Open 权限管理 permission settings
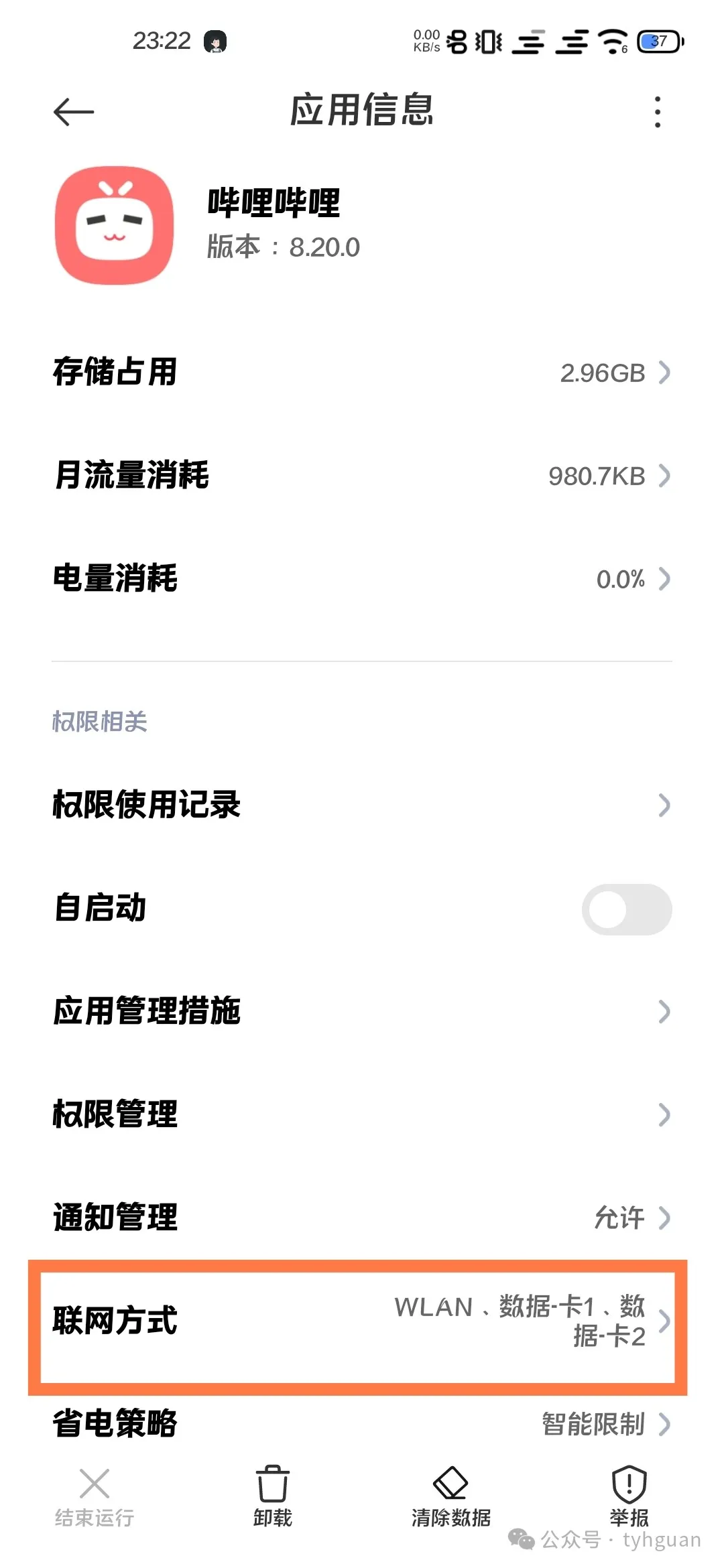The height and width of the screenshot is (1568, 724). click(x=362, y=1114)
